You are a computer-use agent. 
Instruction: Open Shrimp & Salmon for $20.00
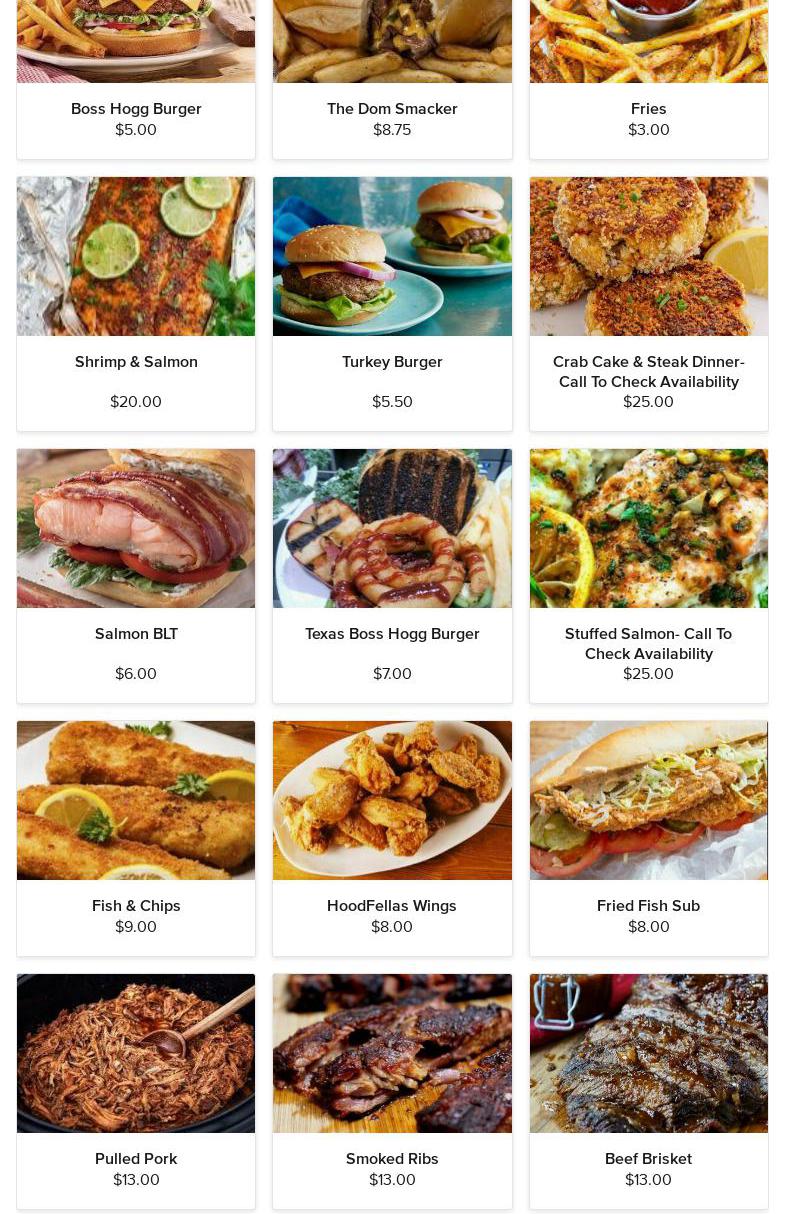point(136,362)
